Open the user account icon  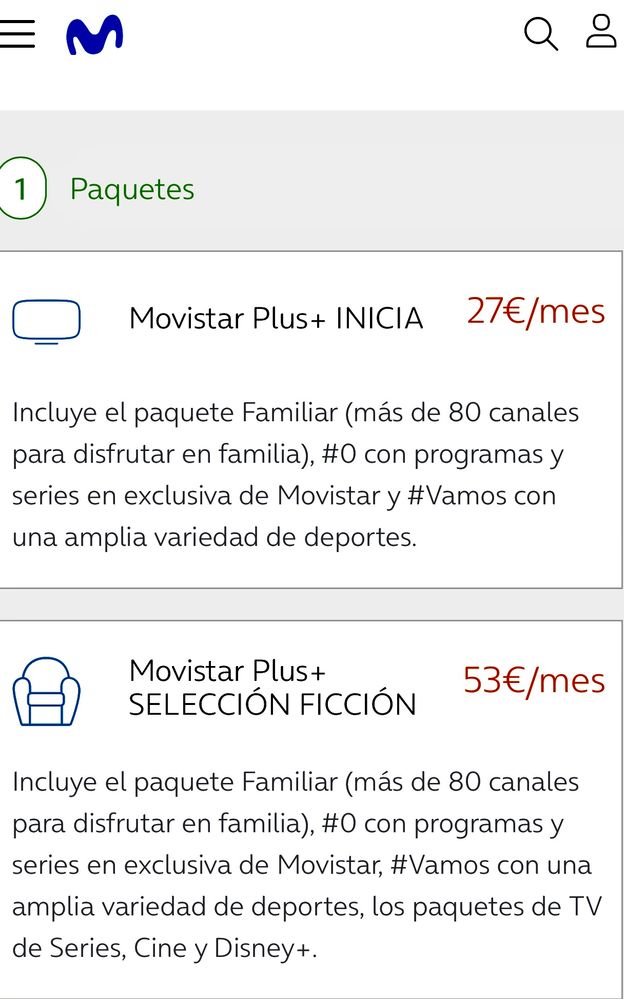click(x=601, y=32)
